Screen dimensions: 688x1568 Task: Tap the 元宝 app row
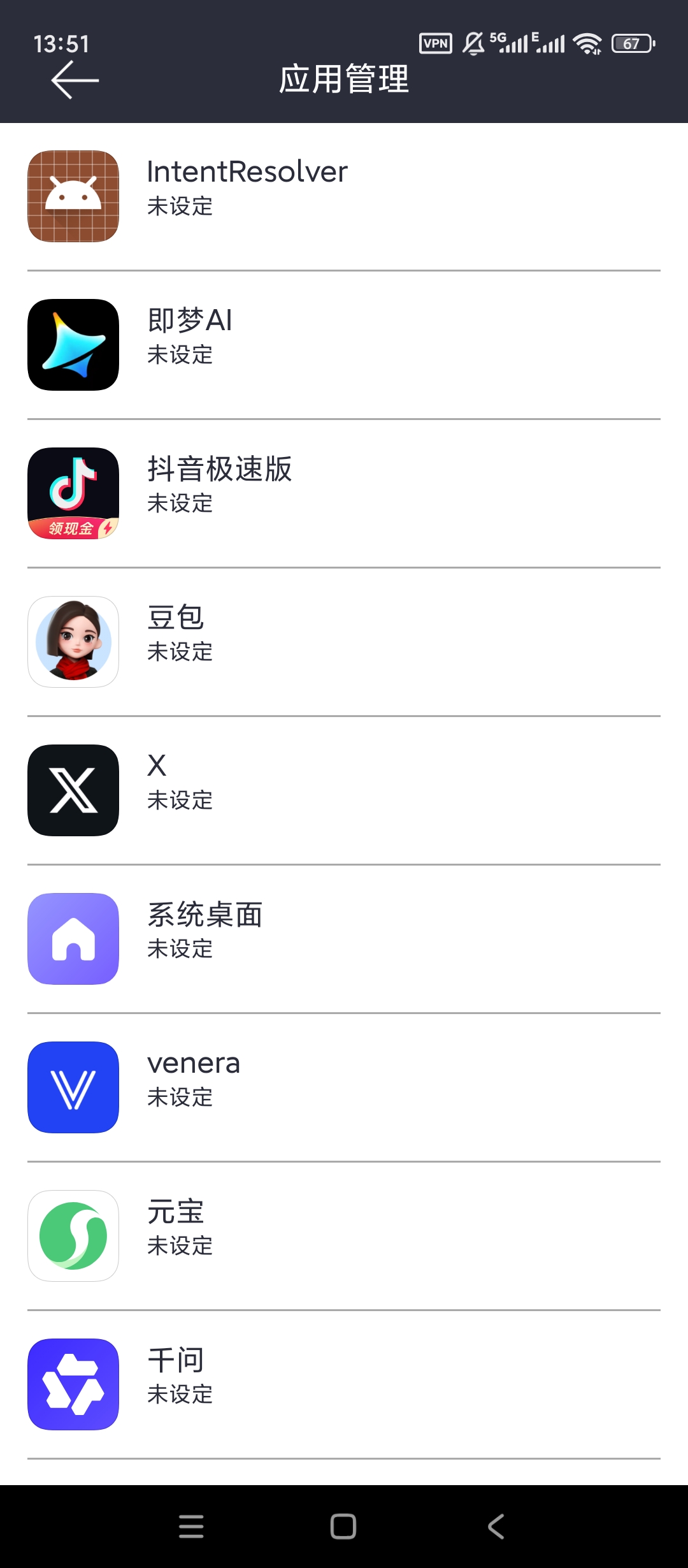pyautogui.click(x=344, y=1236)
